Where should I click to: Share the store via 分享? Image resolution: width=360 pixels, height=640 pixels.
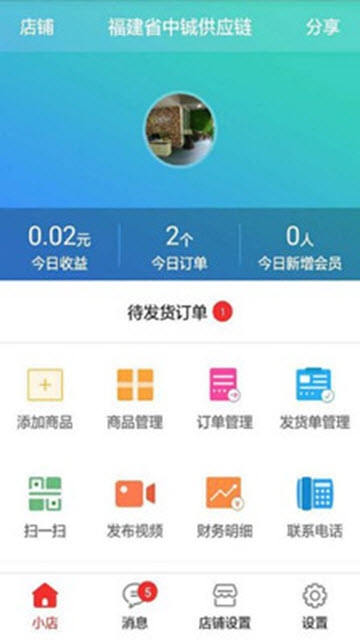[323, 27]
